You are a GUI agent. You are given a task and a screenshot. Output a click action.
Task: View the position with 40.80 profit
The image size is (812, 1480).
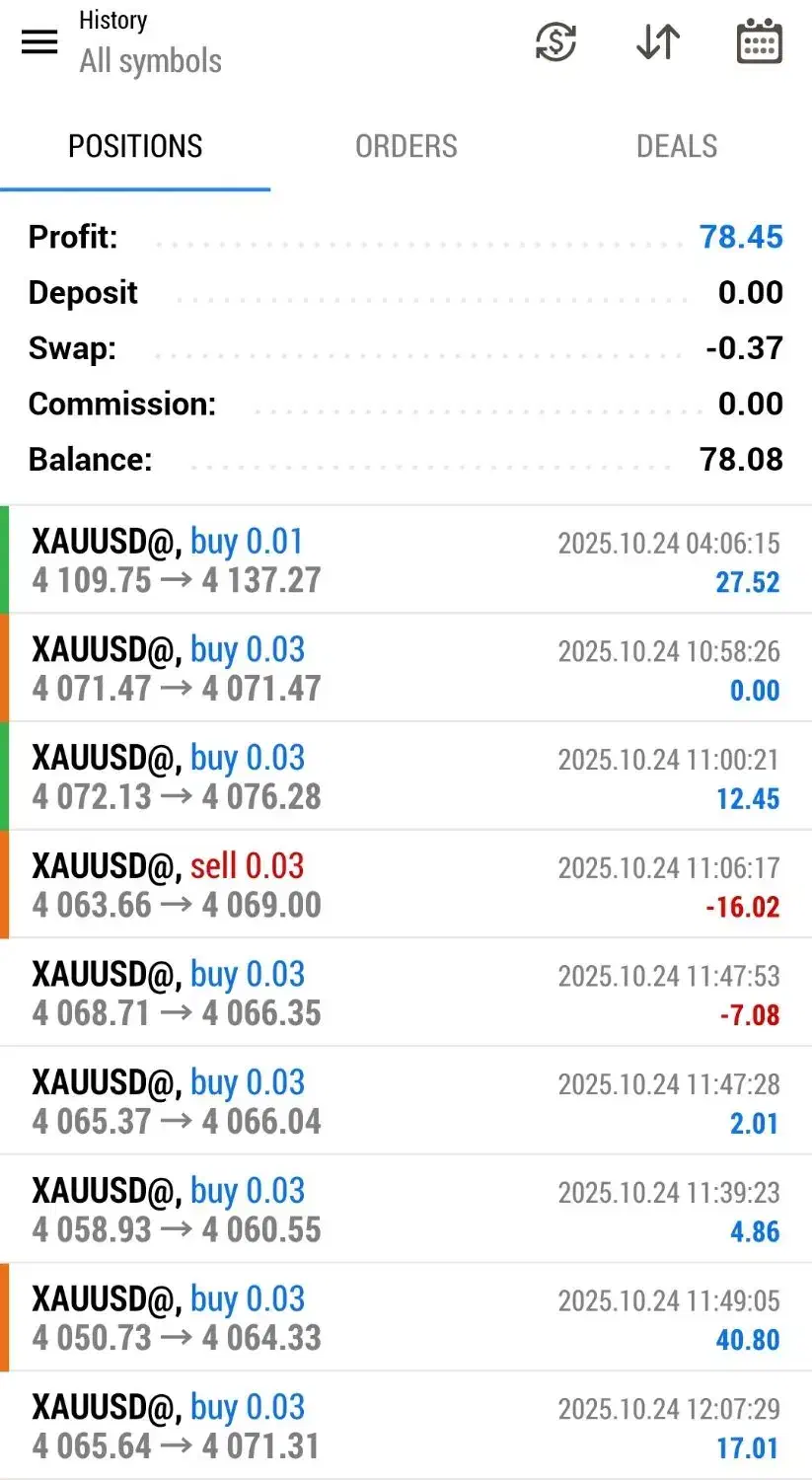click(406, 1319)
